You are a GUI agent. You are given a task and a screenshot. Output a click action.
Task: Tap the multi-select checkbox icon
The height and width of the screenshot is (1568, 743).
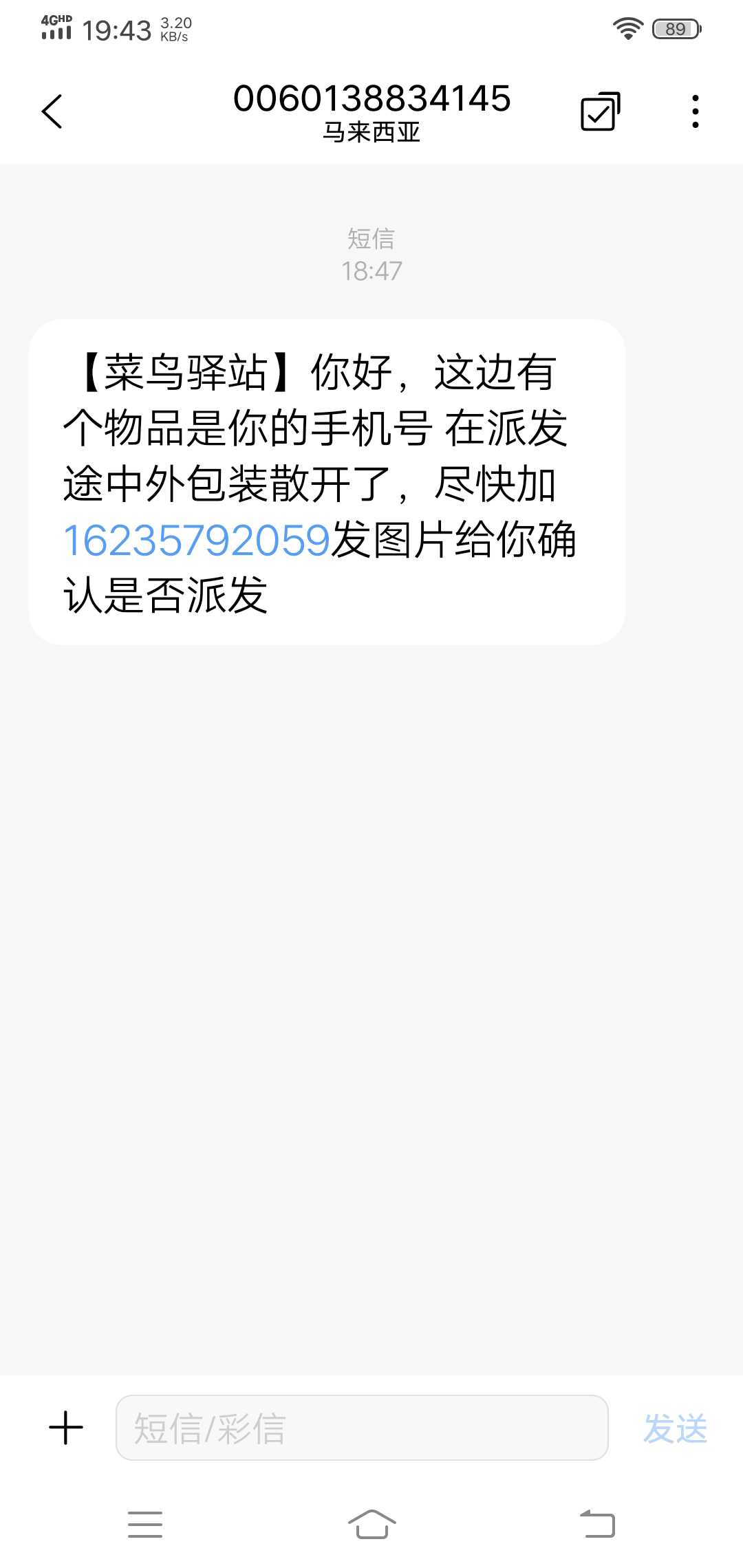pyautogui.click(x=601, y=111)
